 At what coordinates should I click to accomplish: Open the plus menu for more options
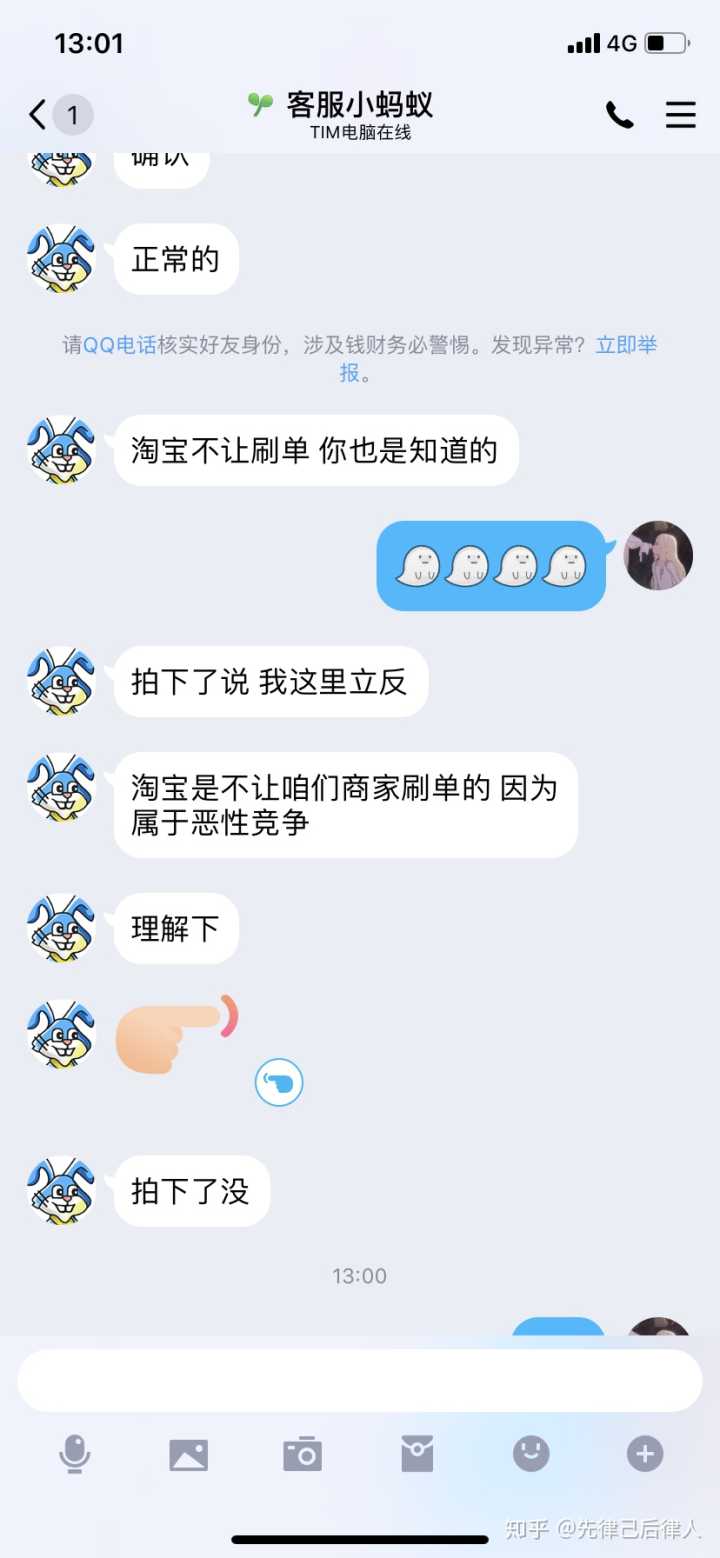click(x=645, y=1453)
